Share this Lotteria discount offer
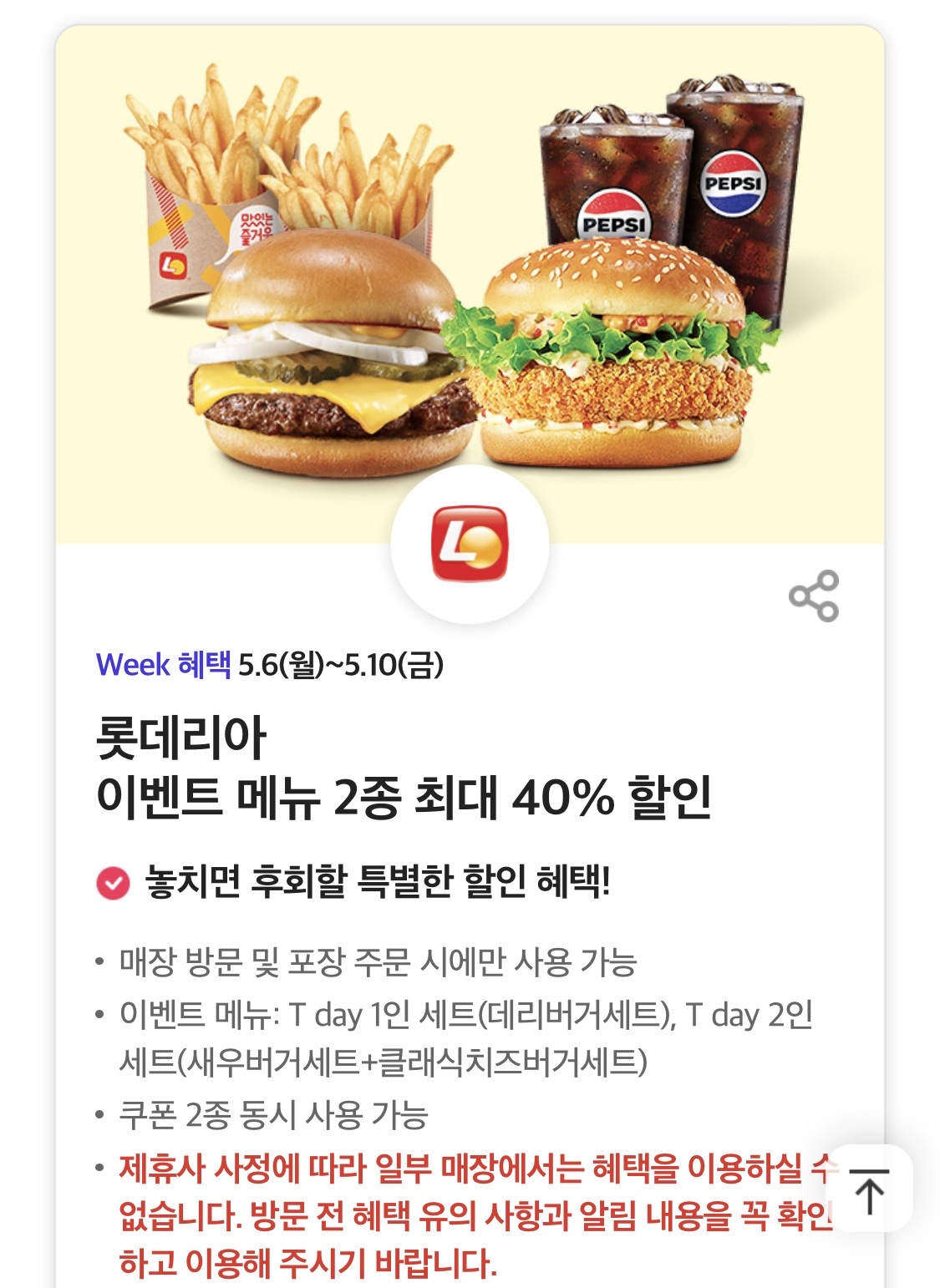The height and width of the screenshot is (1288, 940). click(x=814, y=596)
